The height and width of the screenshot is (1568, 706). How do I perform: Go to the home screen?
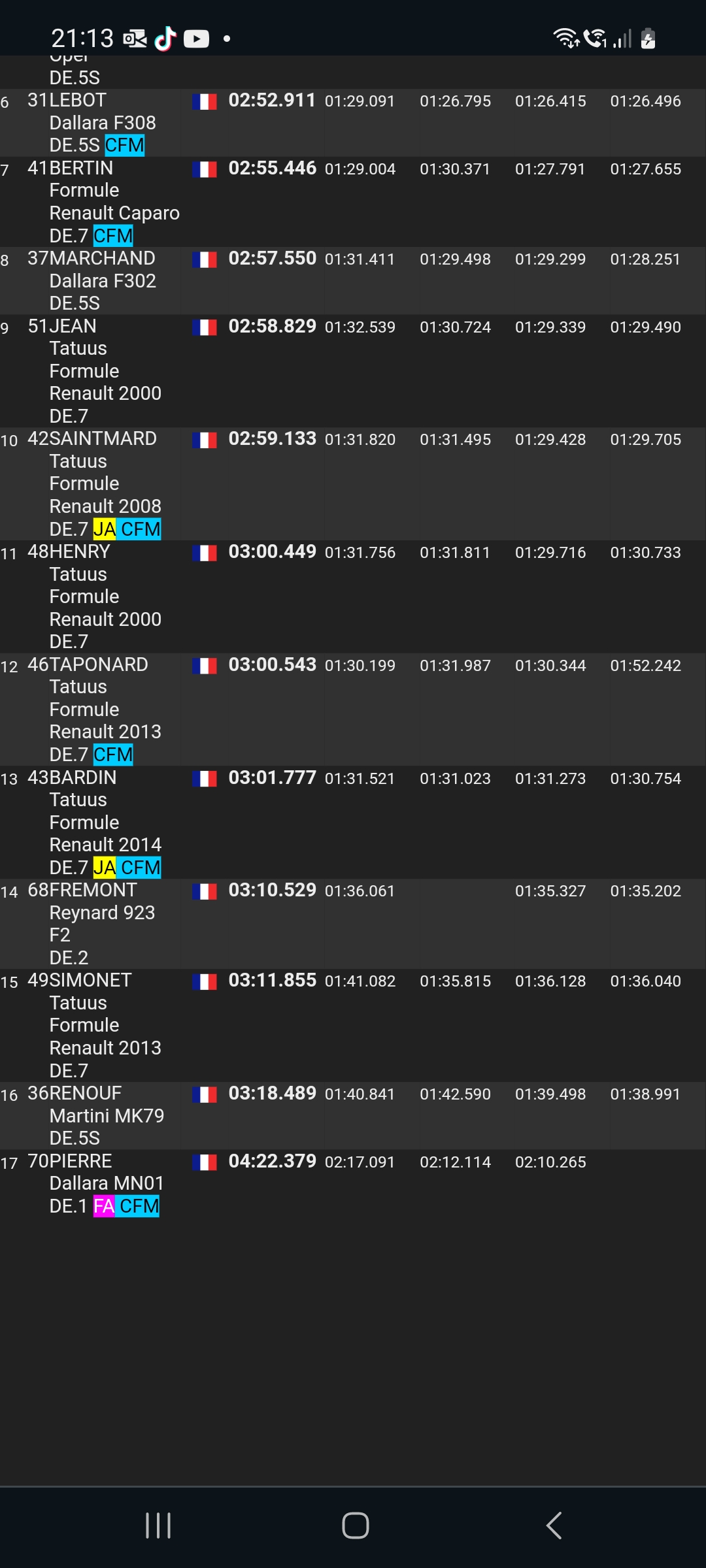point(355,1526)
